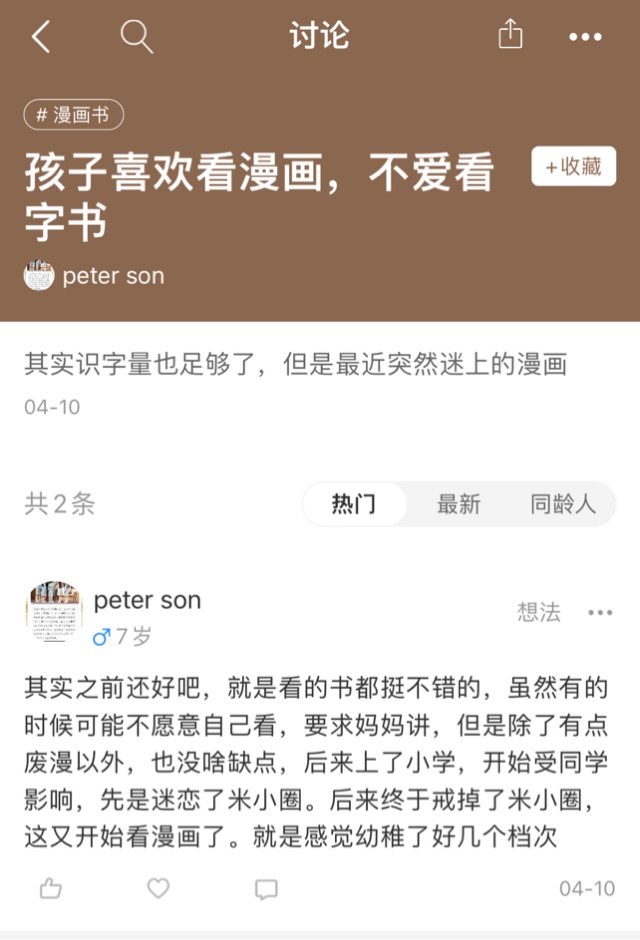Screen dimensions: 640x940
Task: Heart peter son's comment
Action: coord(158,888)
